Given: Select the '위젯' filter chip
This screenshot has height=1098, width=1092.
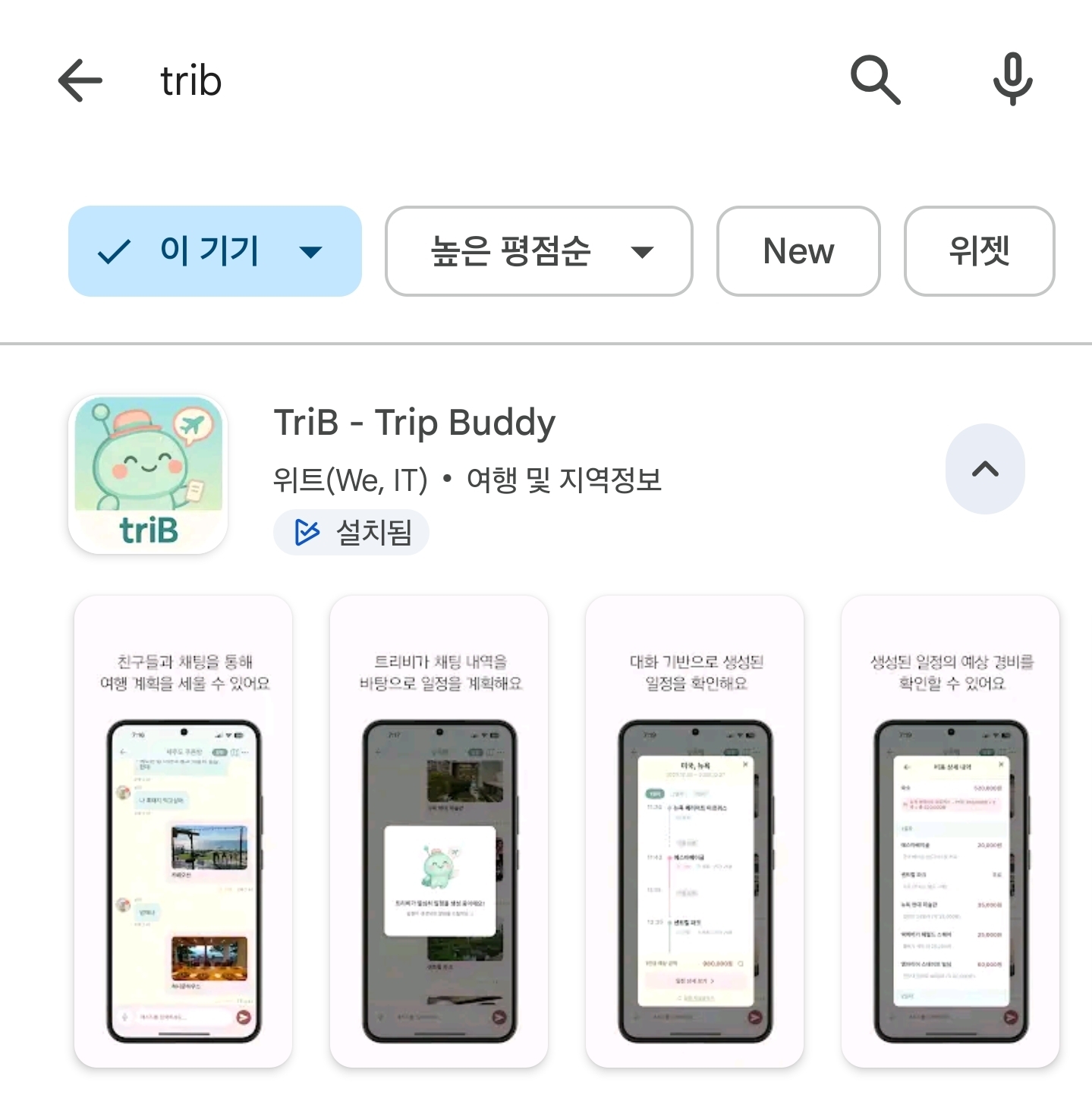Looking at the screenshot, I should 979,251.
